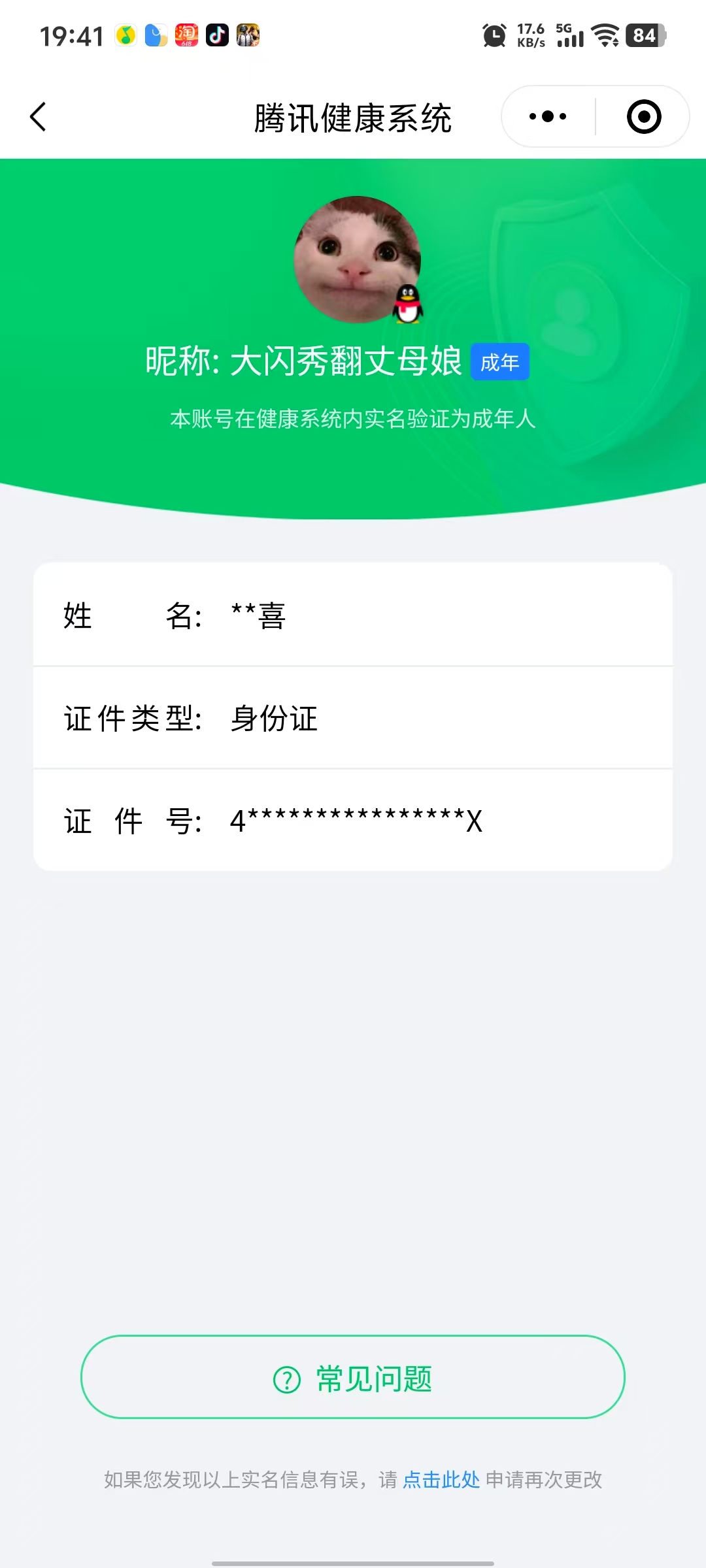Close the mini program via circle icon
This screenshot has height=1568, width=706.
click(x=644, y=117)
